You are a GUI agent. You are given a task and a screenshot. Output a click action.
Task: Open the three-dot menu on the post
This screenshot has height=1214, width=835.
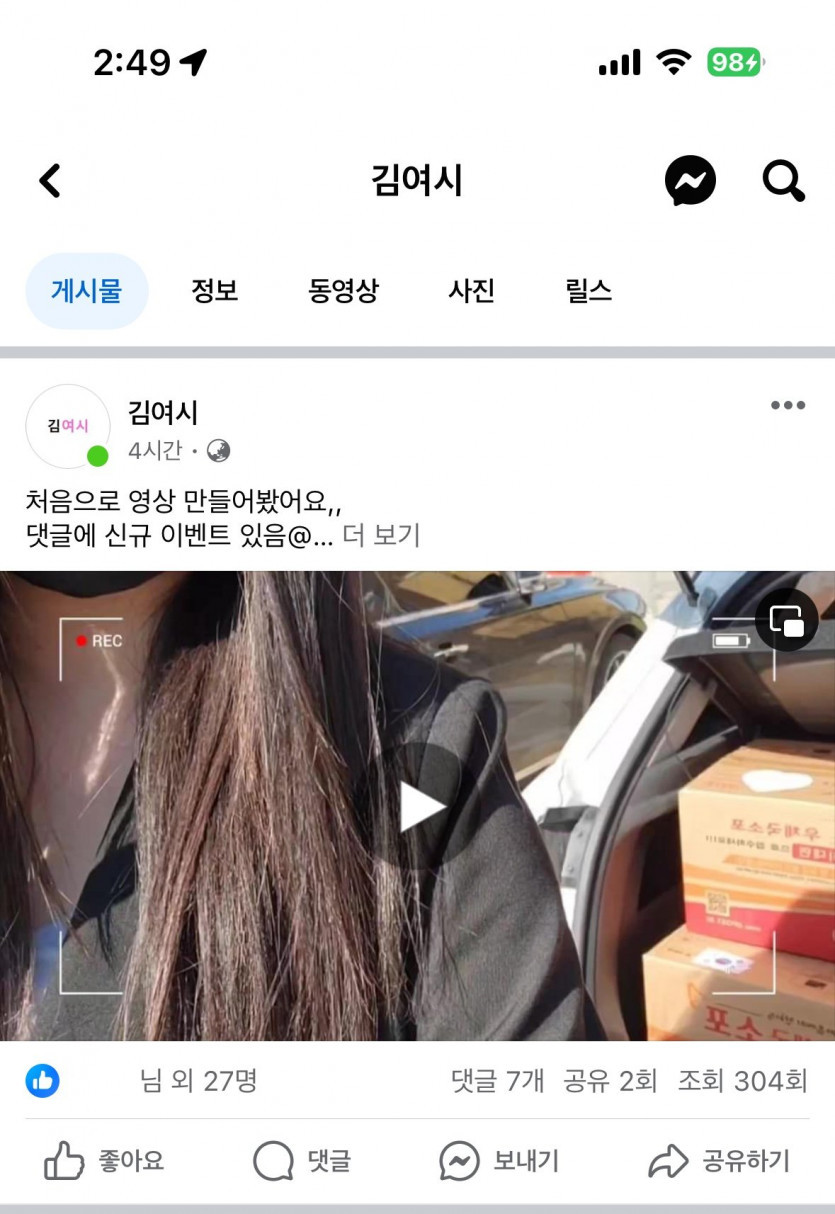click(789, 404)
